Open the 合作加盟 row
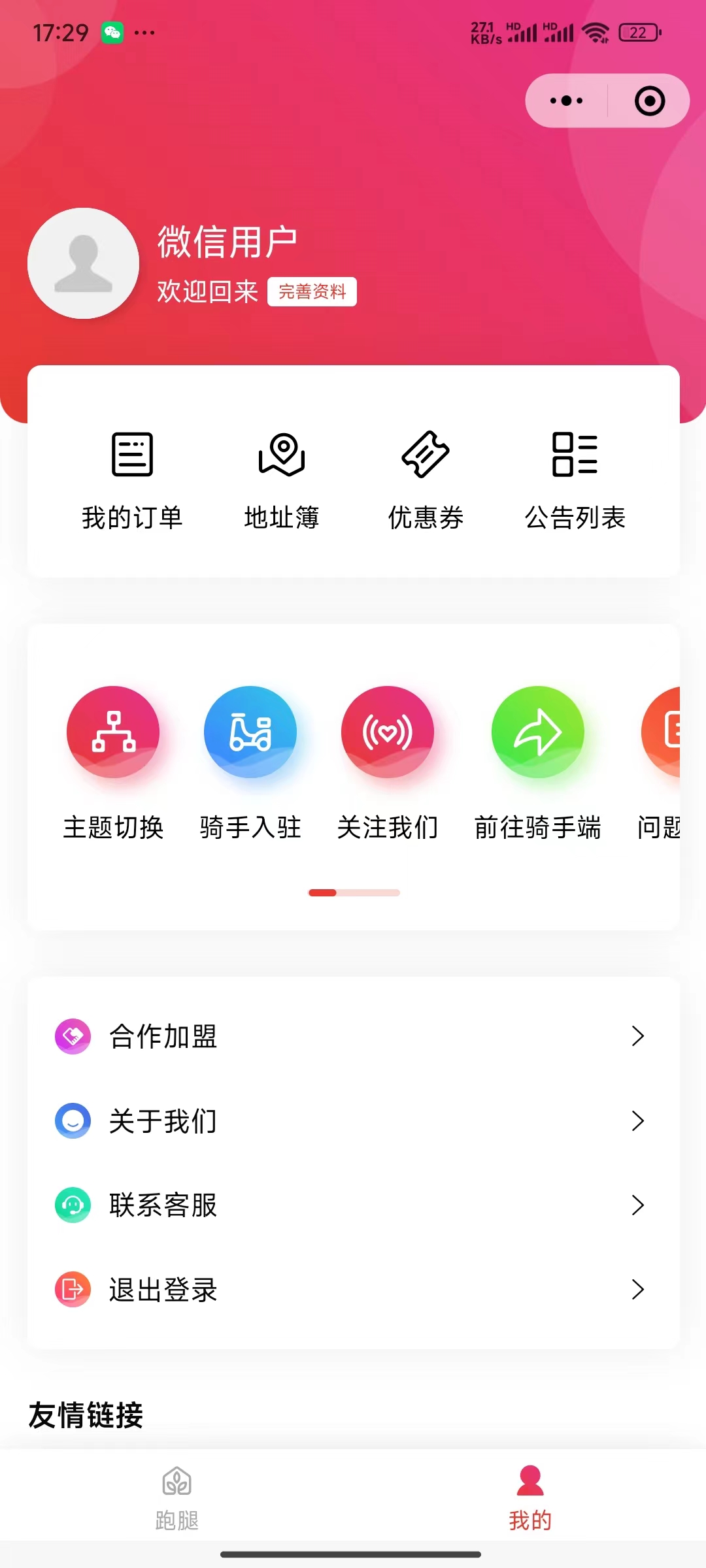This screenshot has height=1568, width=706. [353, 1036]
